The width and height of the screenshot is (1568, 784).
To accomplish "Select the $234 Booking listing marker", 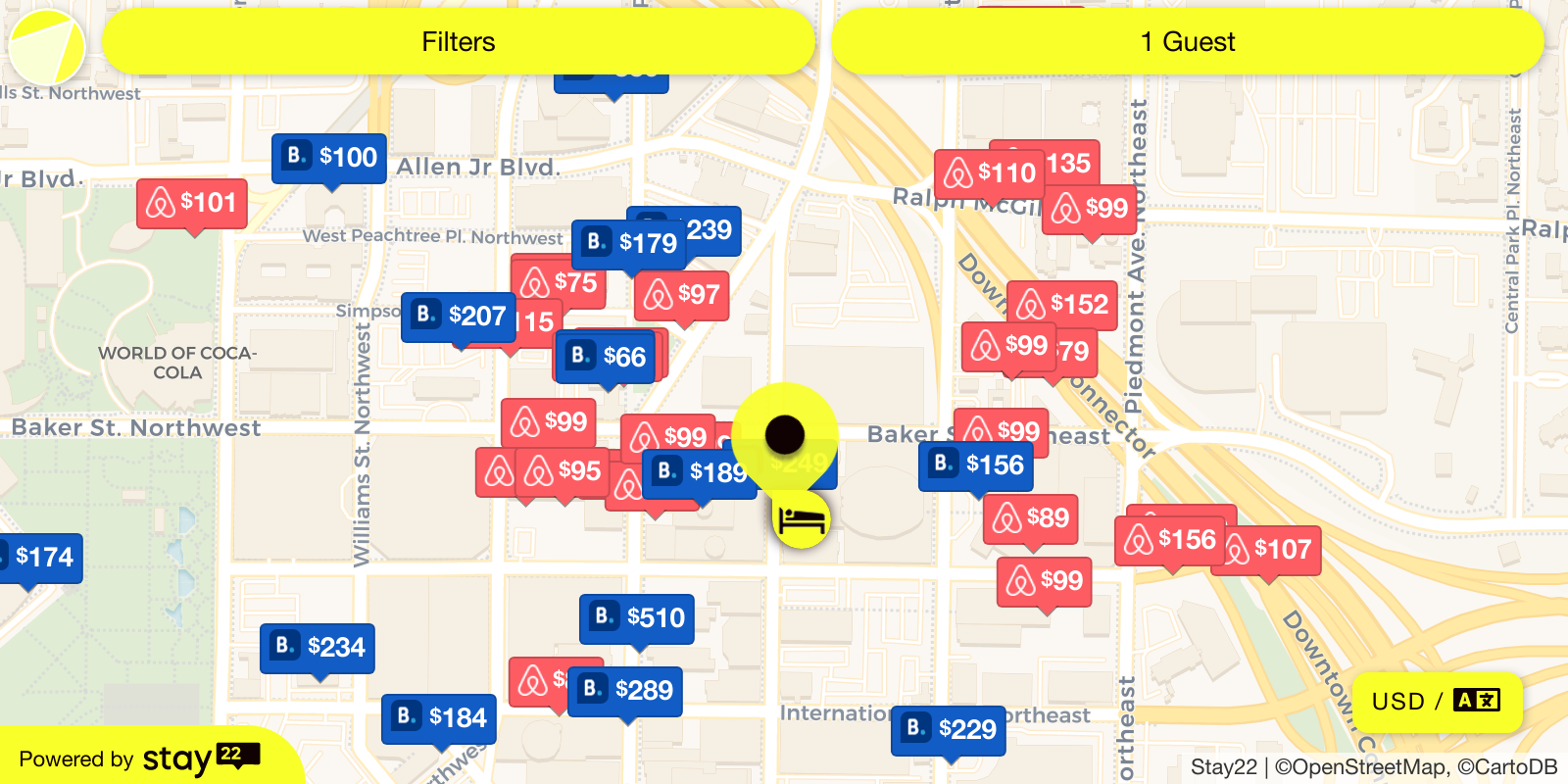I will point(318,648).
